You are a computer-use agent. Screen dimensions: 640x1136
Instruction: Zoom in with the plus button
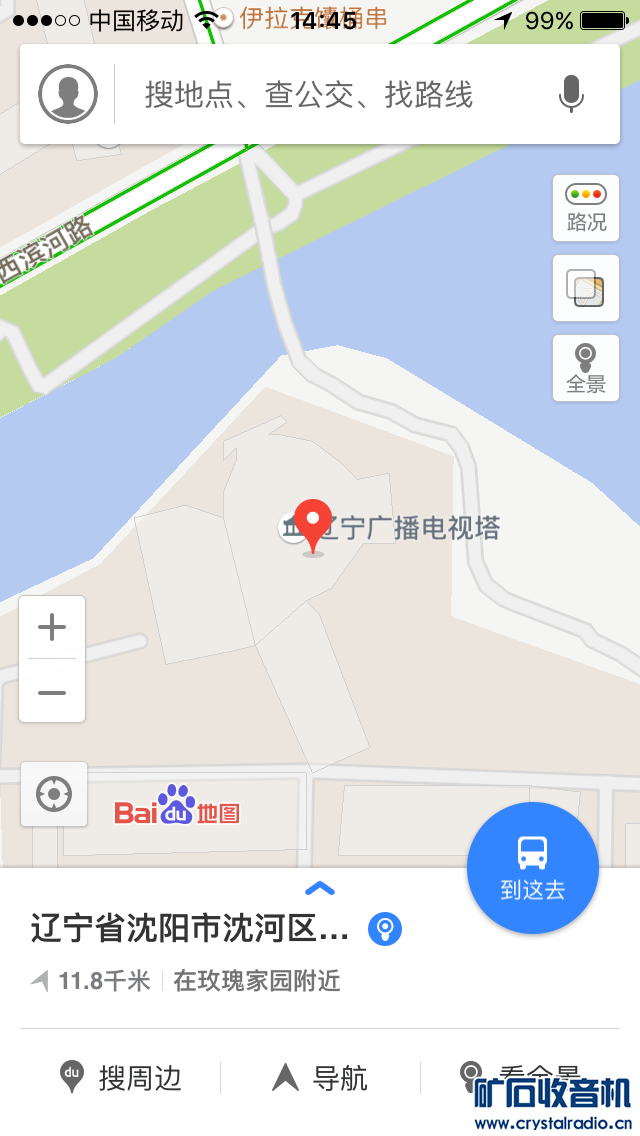(x=52, y=628)
